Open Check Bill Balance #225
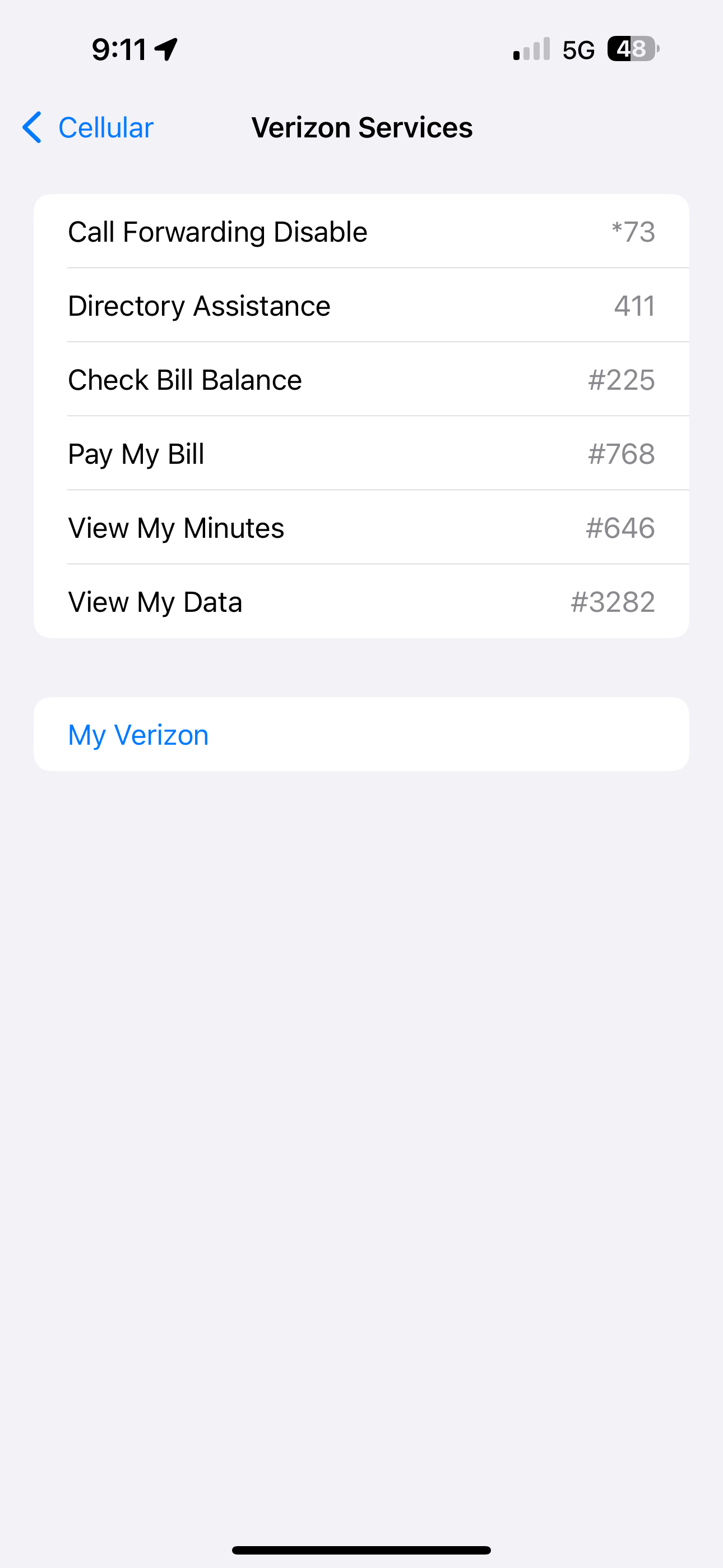The width and height of the screenshot is (723, 1568). (x=361, y=380)
